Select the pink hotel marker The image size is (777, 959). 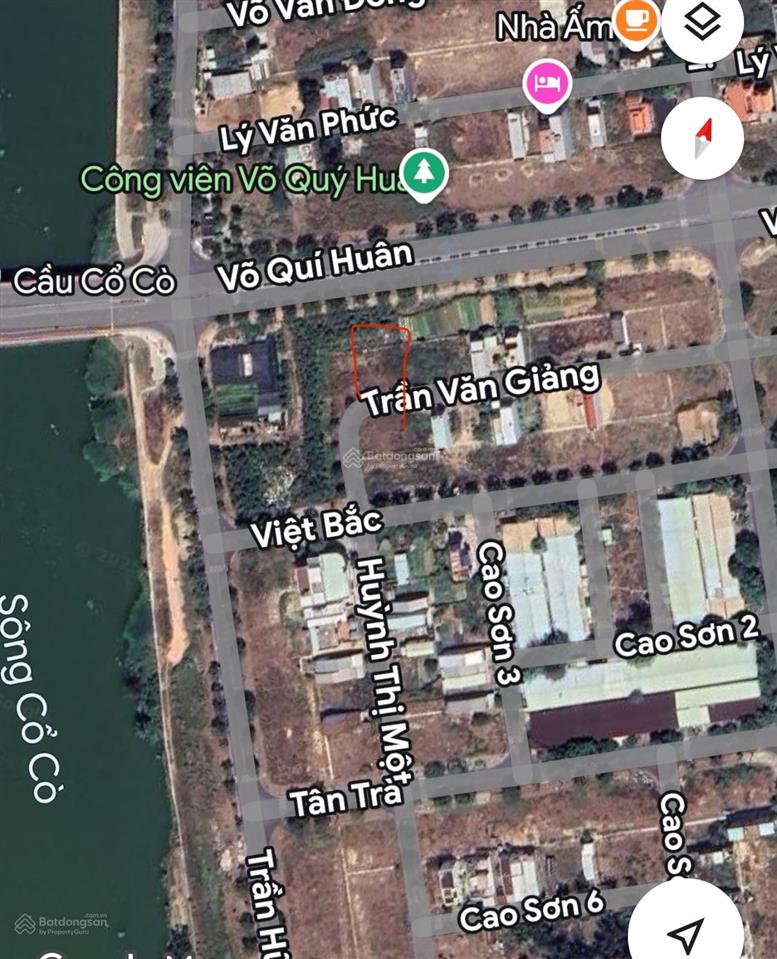546,82
